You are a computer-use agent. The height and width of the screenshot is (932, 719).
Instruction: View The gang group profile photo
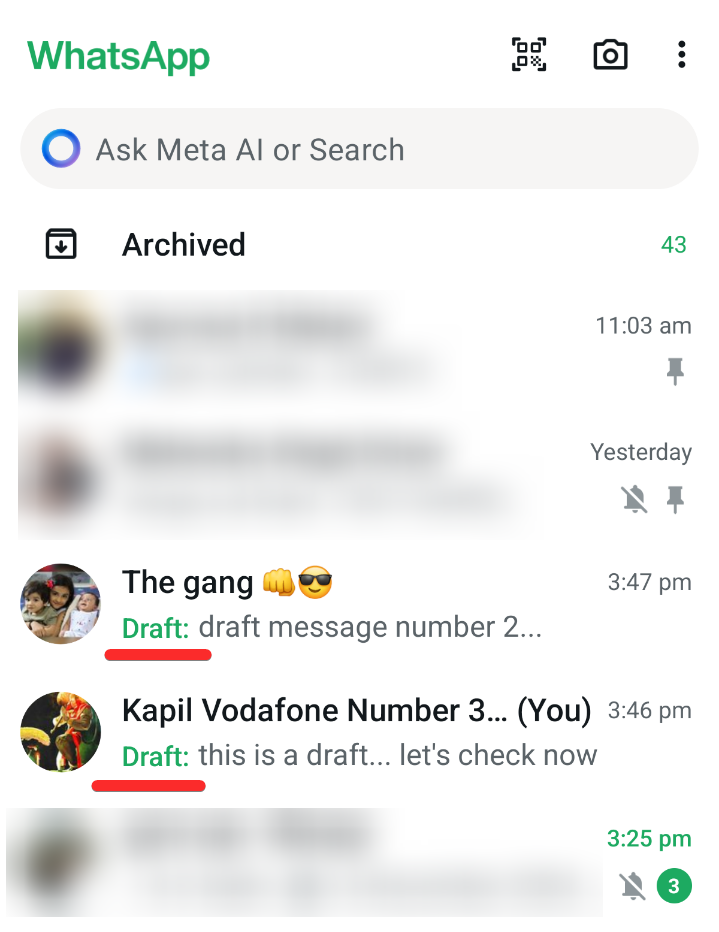(61, 604)
